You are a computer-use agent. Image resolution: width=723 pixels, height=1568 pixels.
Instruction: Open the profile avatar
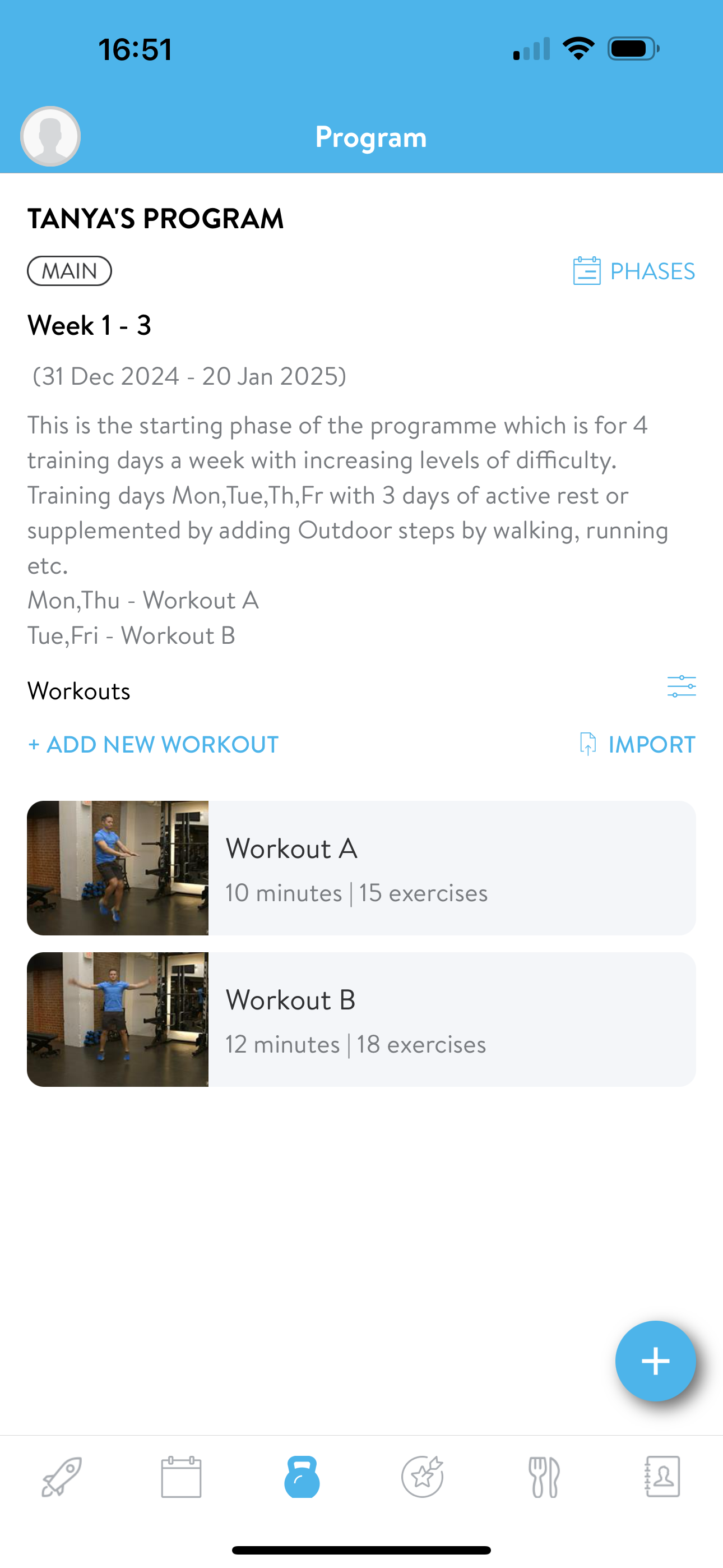click(50, 136)
